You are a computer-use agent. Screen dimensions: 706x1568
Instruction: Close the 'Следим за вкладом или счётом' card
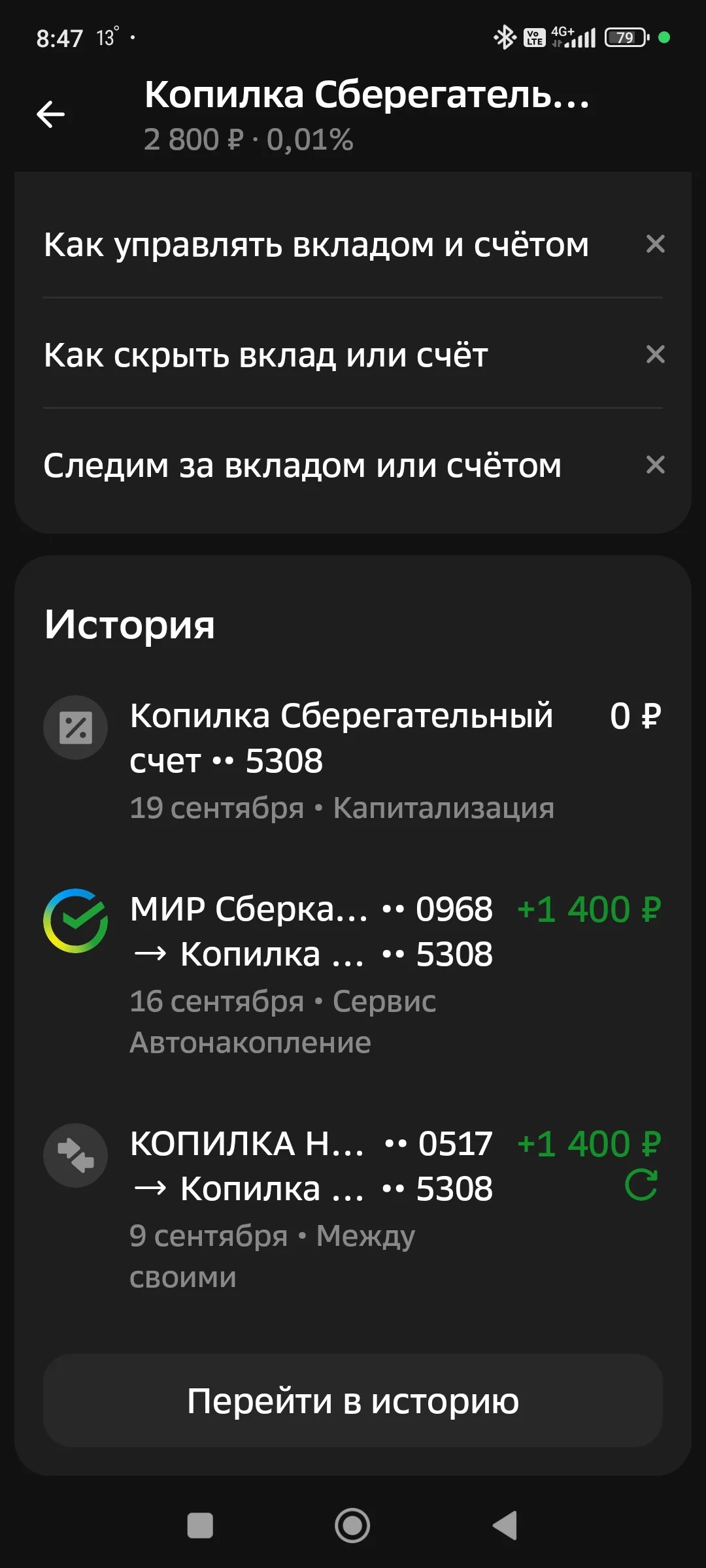point(655,466)
